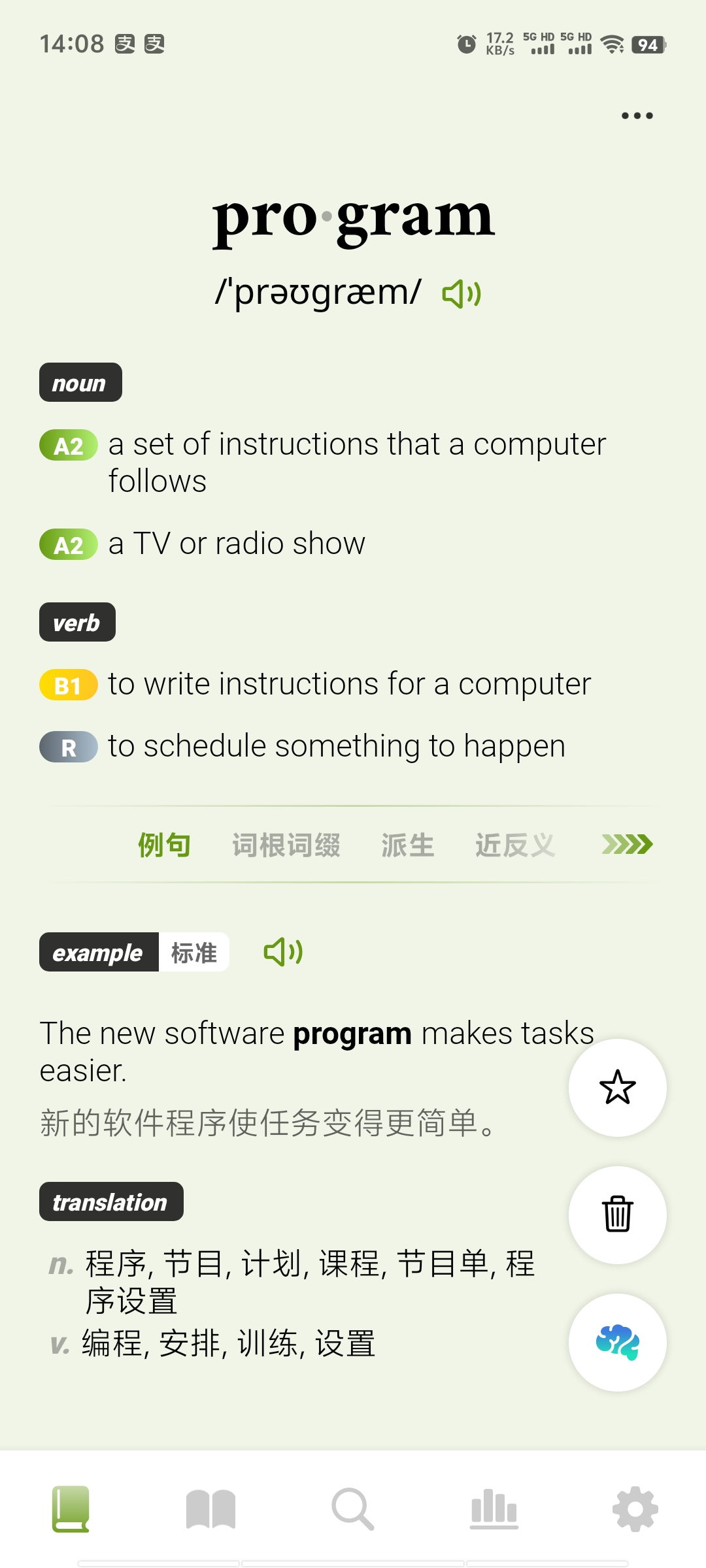The image size is (706, 1568).
Task: Open the 派生 tab
Action: pos(407,844)
